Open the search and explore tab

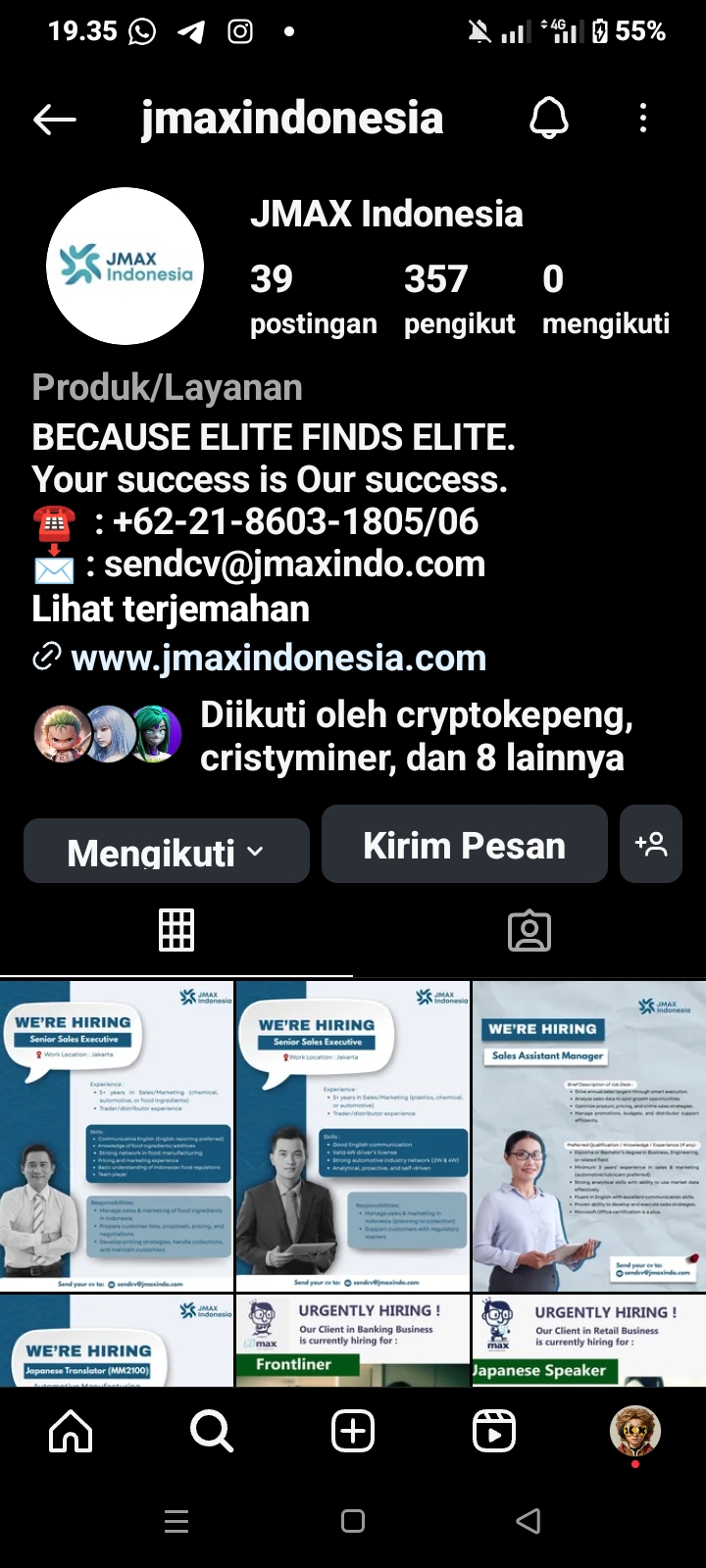pyautogui.click(x=212, y=1432)
